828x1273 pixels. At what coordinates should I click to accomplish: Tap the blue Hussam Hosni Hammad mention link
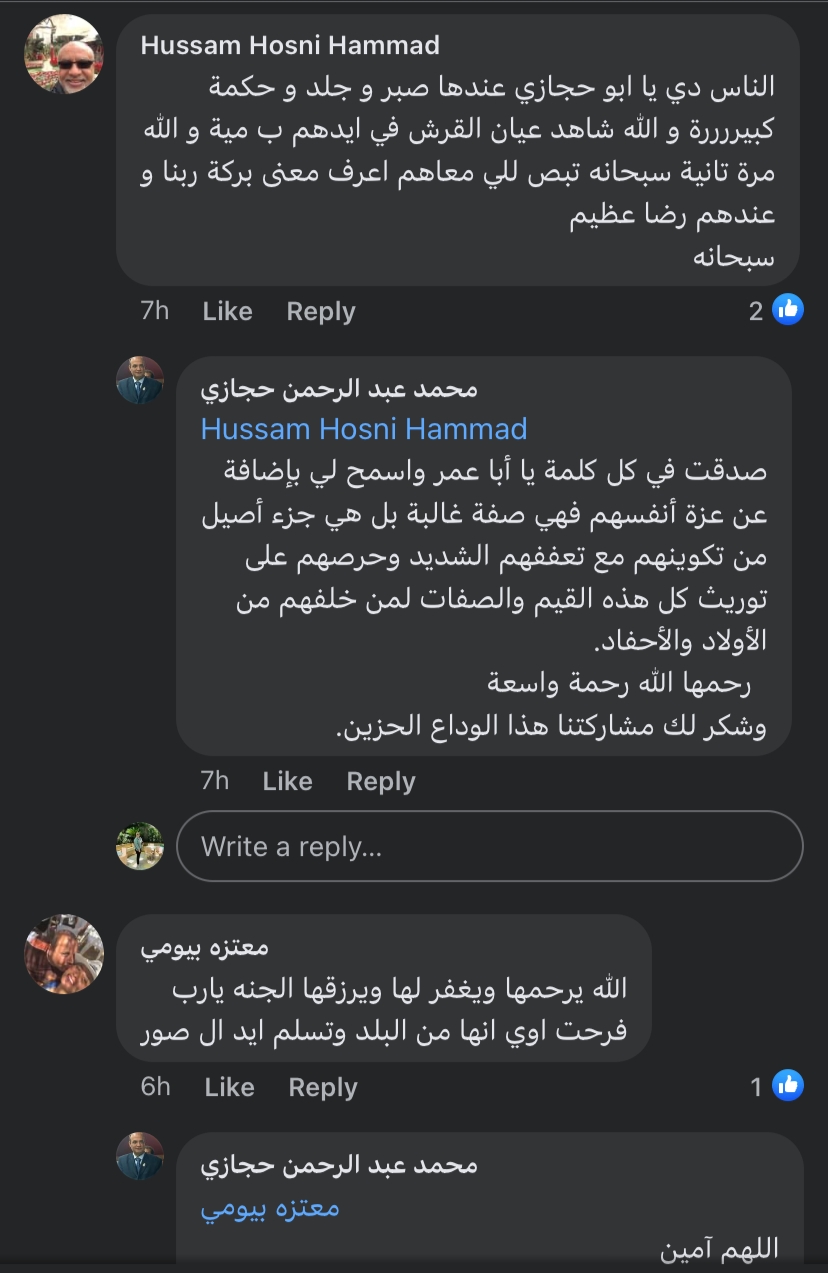pos(364,429)
